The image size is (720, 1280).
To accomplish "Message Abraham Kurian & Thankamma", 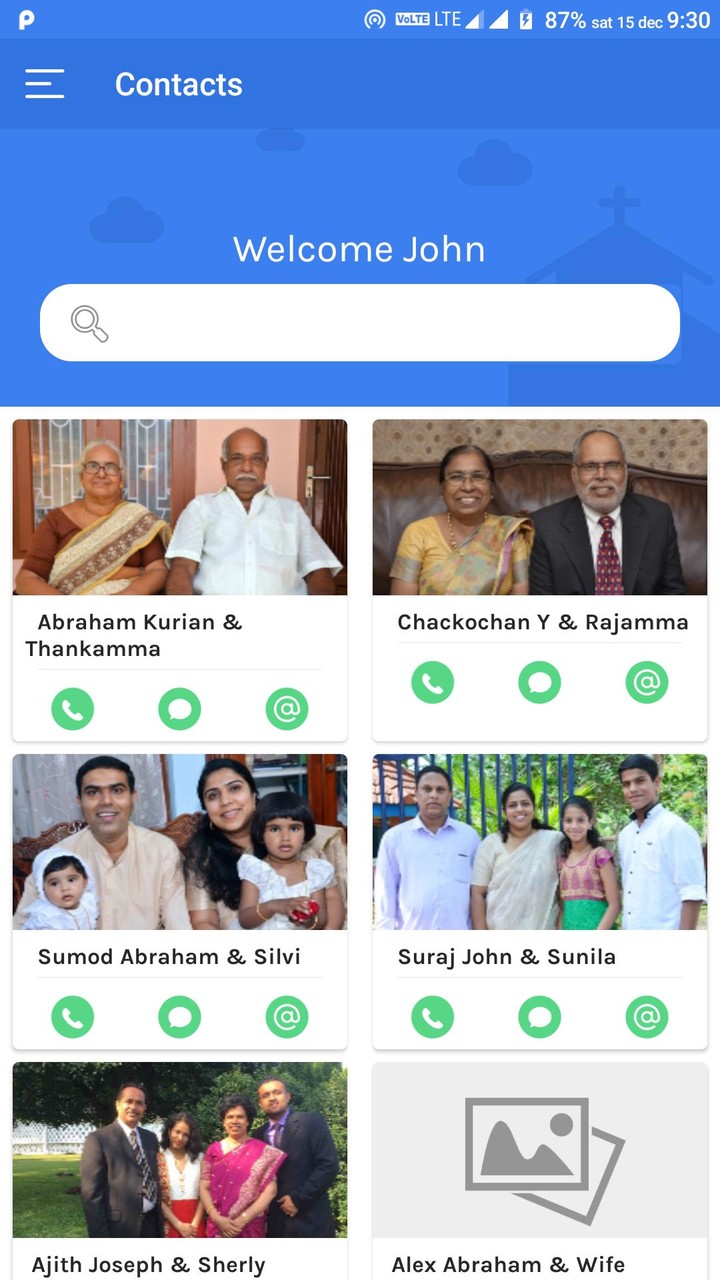I will point(180,709).
